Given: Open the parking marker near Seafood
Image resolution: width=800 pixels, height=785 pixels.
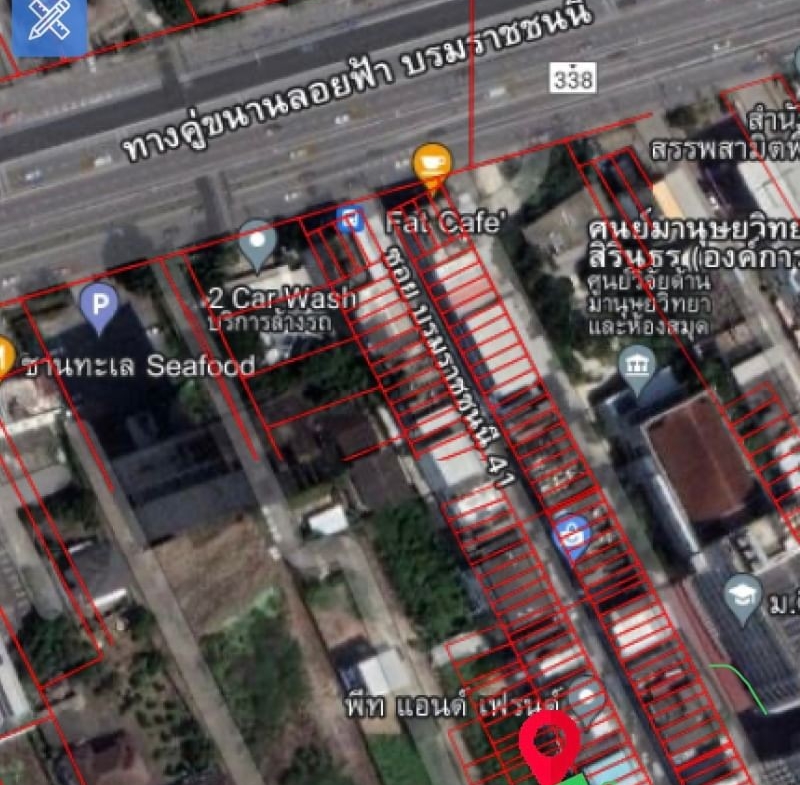Looking at the screenshot, I should tap(98, 303).
